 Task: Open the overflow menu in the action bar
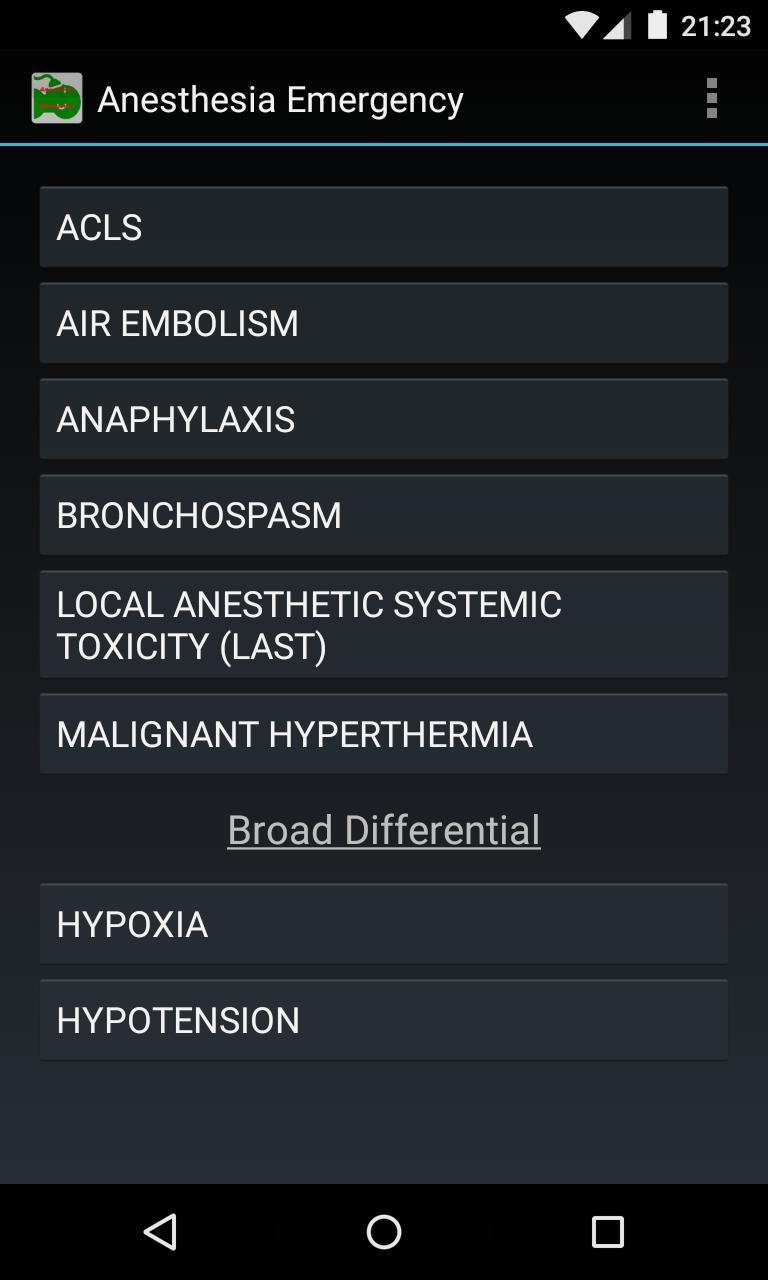coord(712,97)
